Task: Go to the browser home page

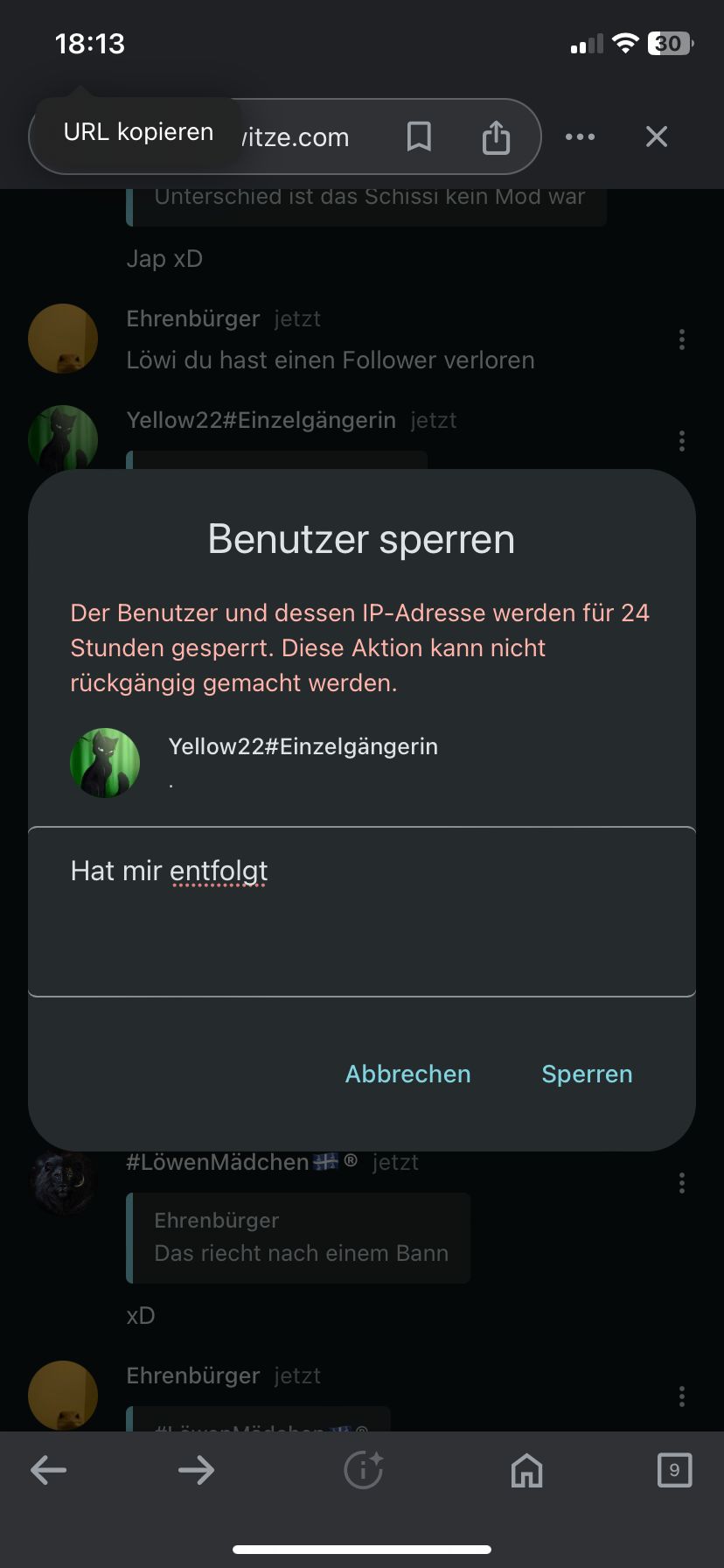Action: click(526, 1471)
